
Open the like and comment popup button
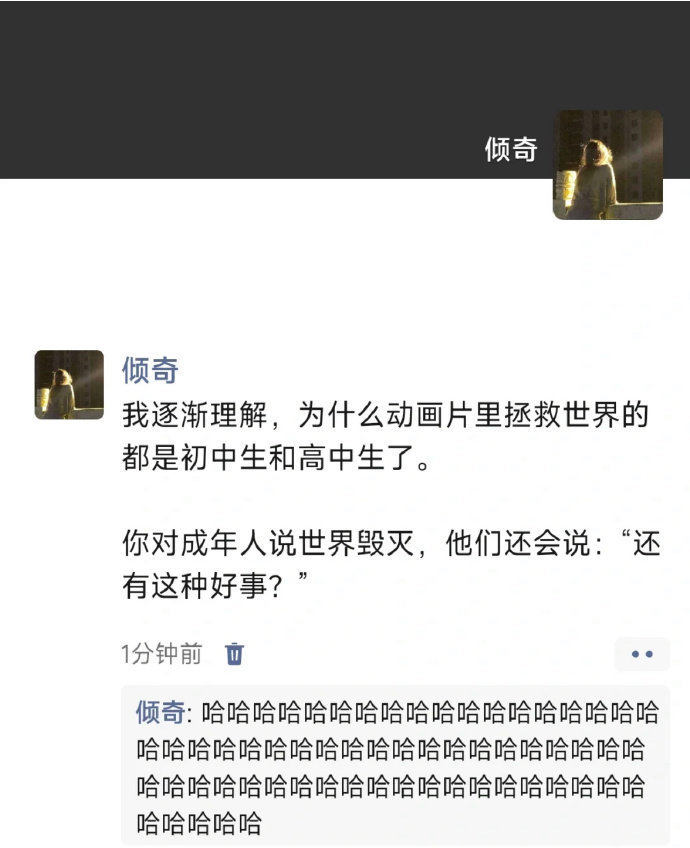[x=642, y=654]
